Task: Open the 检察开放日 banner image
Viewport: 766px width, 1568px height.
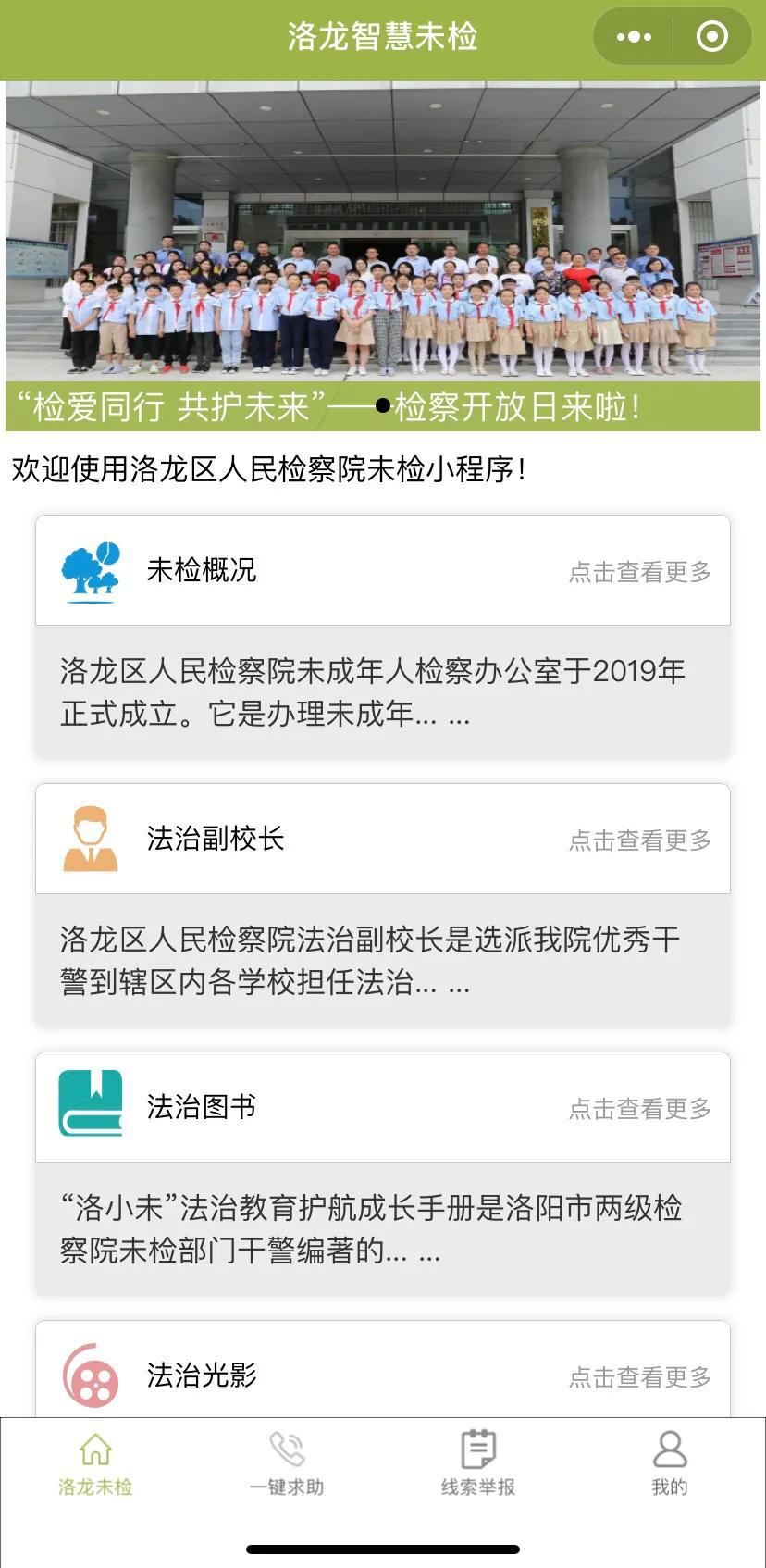Action: 383,255
